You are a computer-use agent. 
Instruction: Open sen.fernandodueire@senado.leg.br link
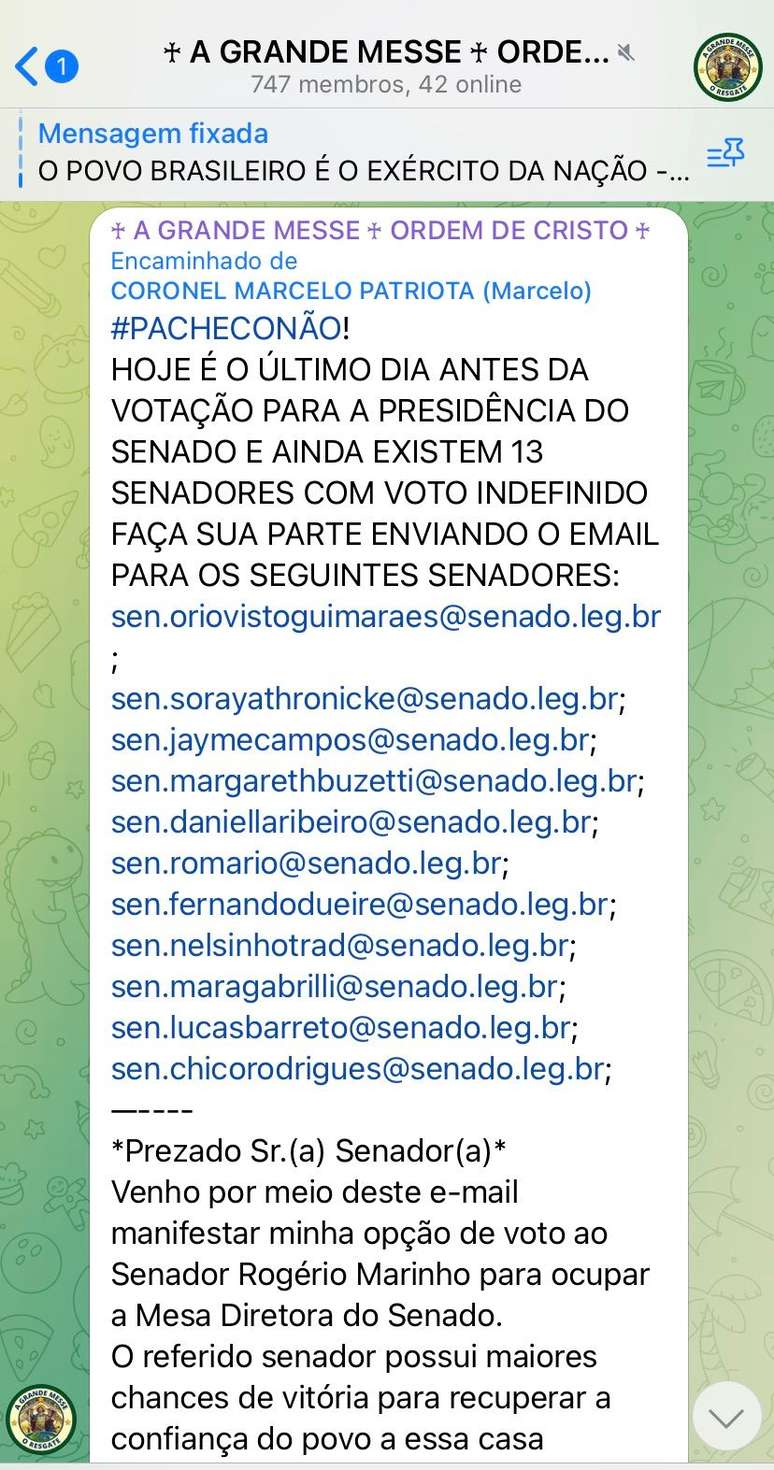(x=359, y=904)
